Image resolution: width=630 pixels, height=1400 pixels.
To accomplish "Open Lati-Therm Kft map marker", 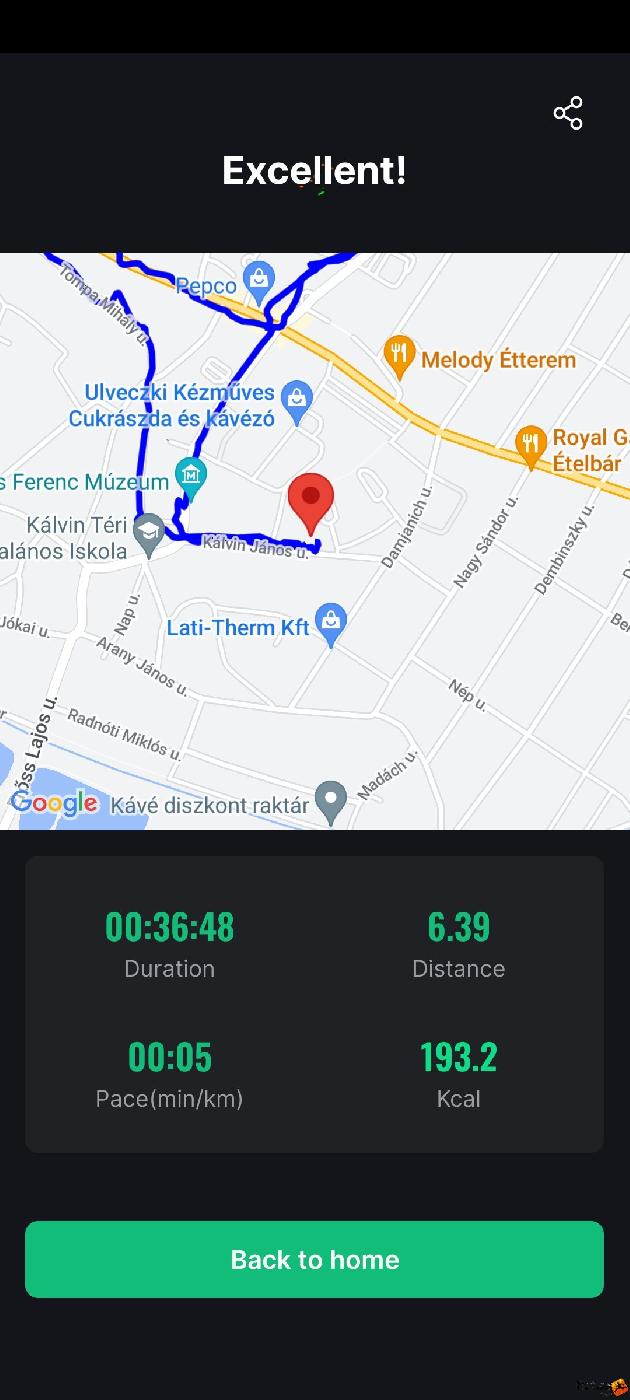I will tap(331, 624).
